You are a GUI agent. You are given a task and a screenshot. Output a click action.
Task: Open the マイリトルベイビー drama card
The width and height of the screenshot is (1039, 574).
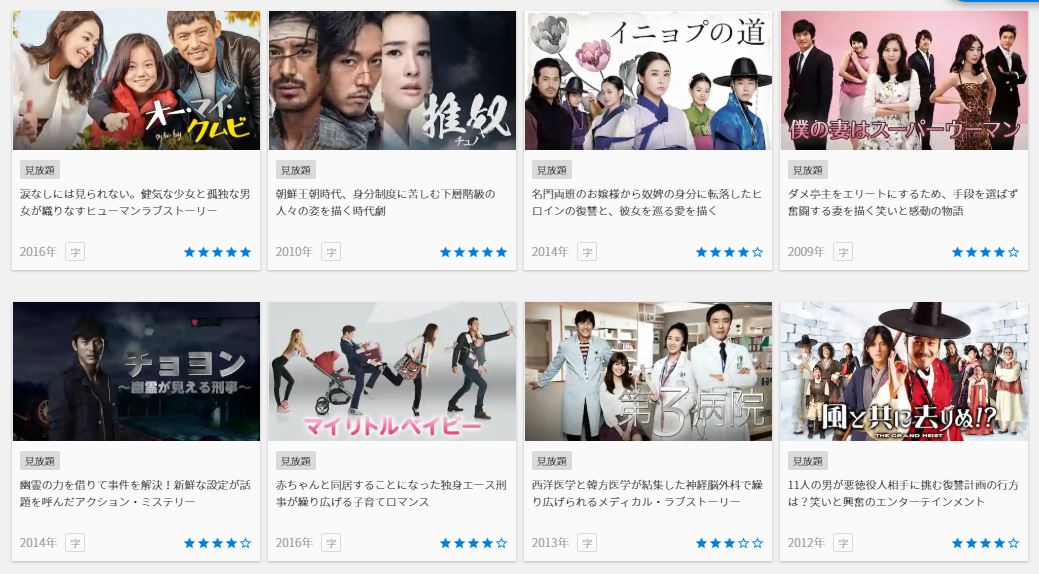pyautogui.click(x=392, y=372)
